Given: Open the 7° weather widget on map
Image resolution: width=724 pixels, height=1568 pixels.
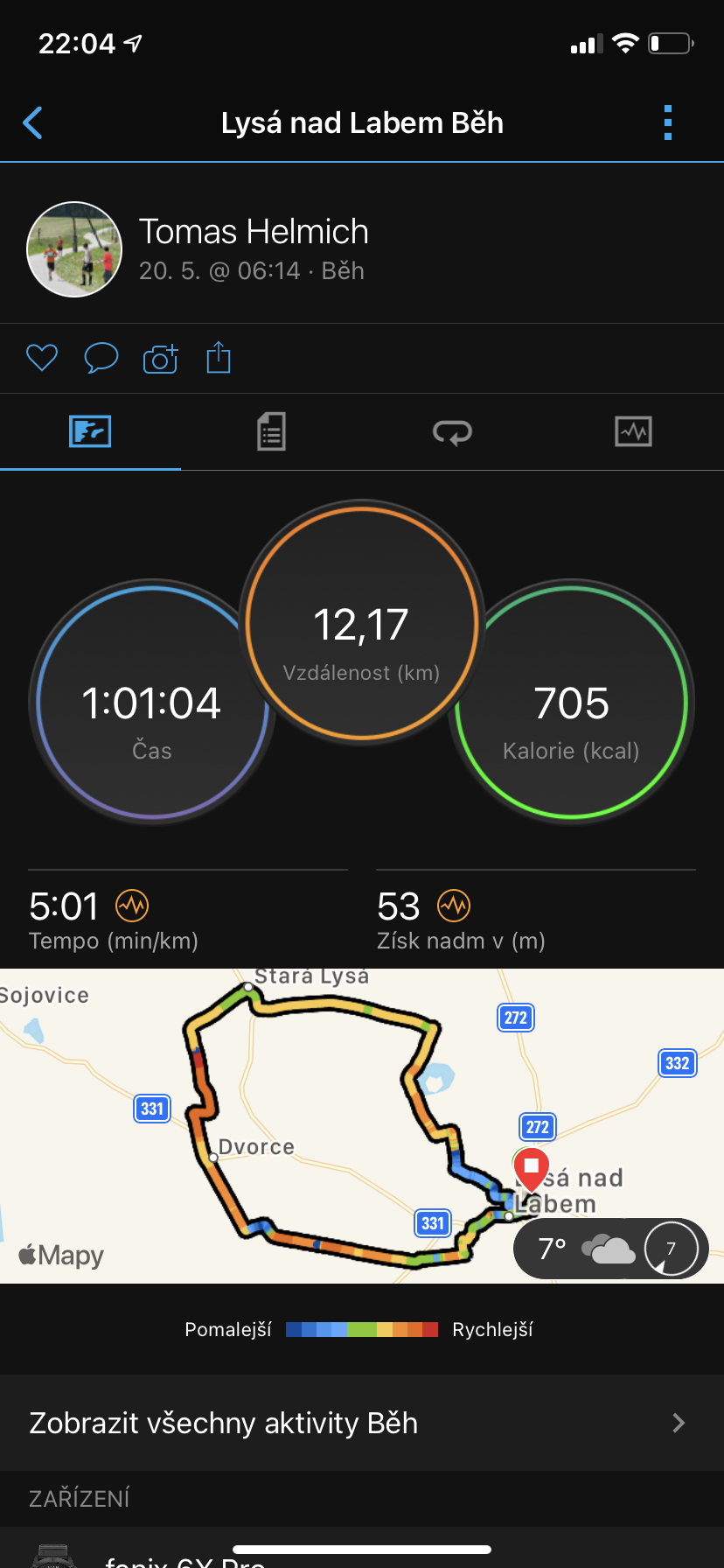Looking at the screenshot, I should (x=610, y=1249).
